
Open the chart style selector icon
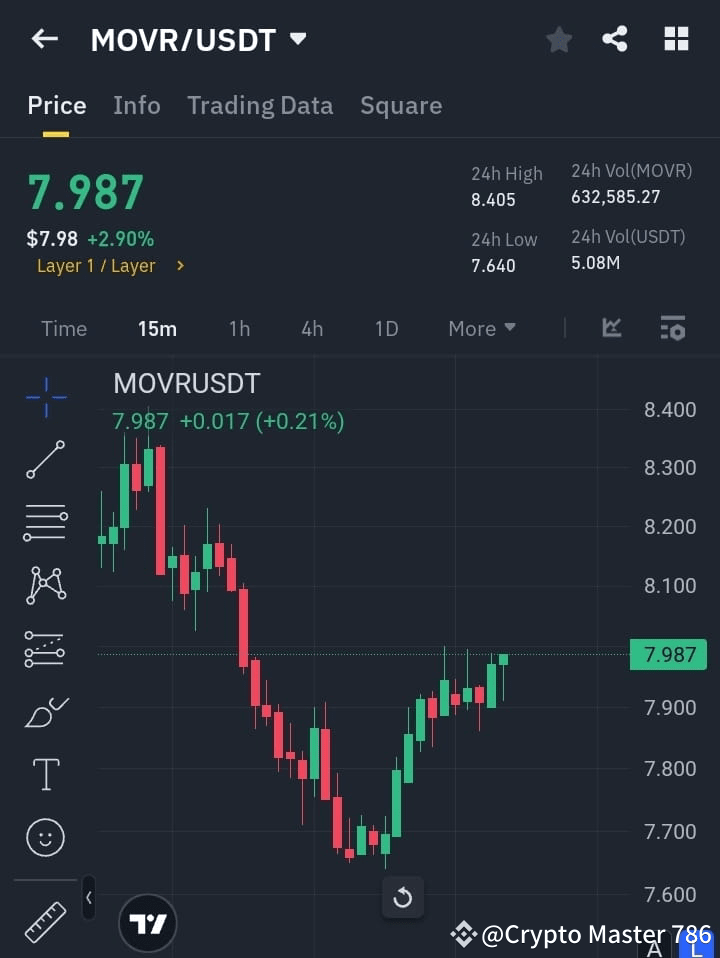click(x=610, y=328)
